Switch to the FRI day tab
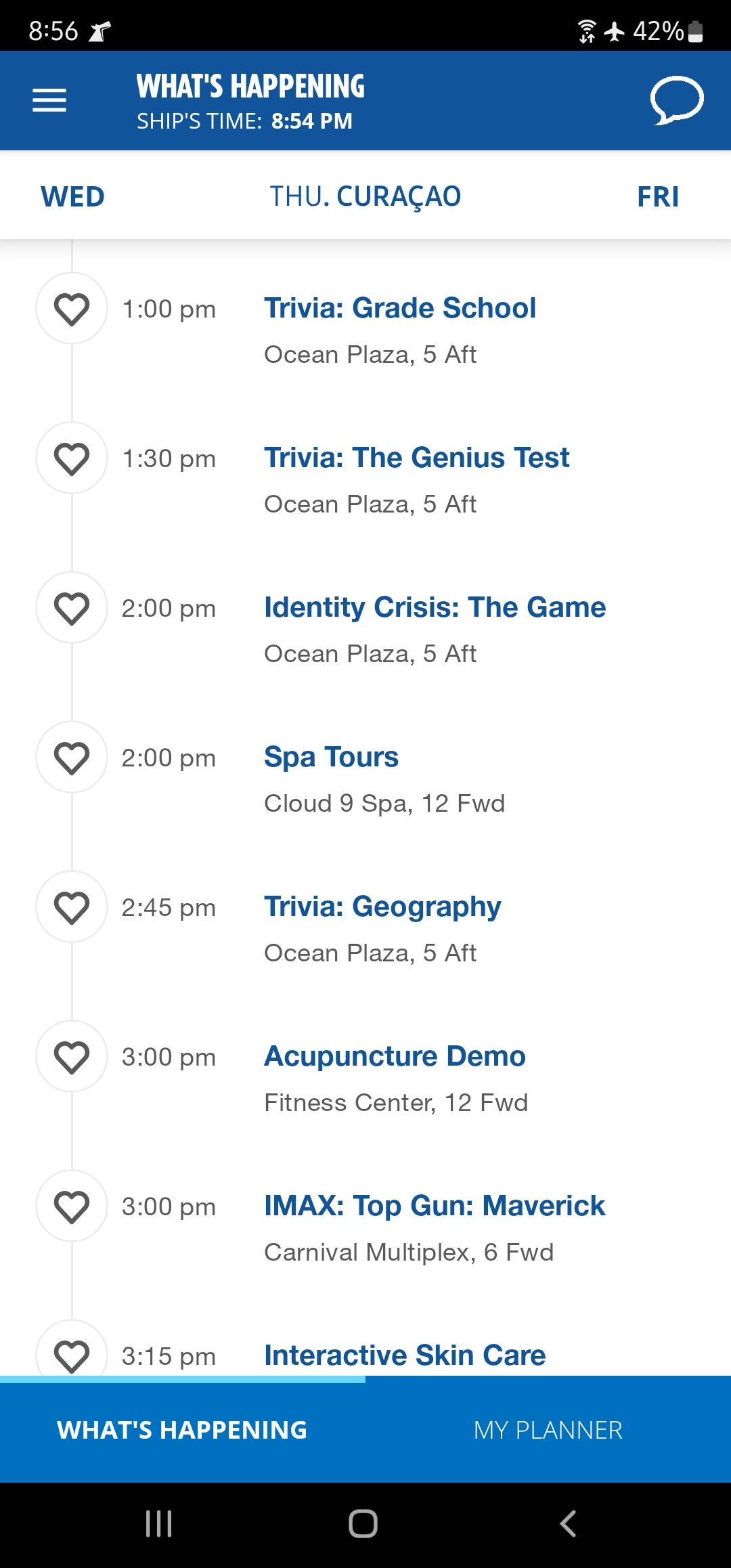The image size is (731, 1568). point(658,196)
